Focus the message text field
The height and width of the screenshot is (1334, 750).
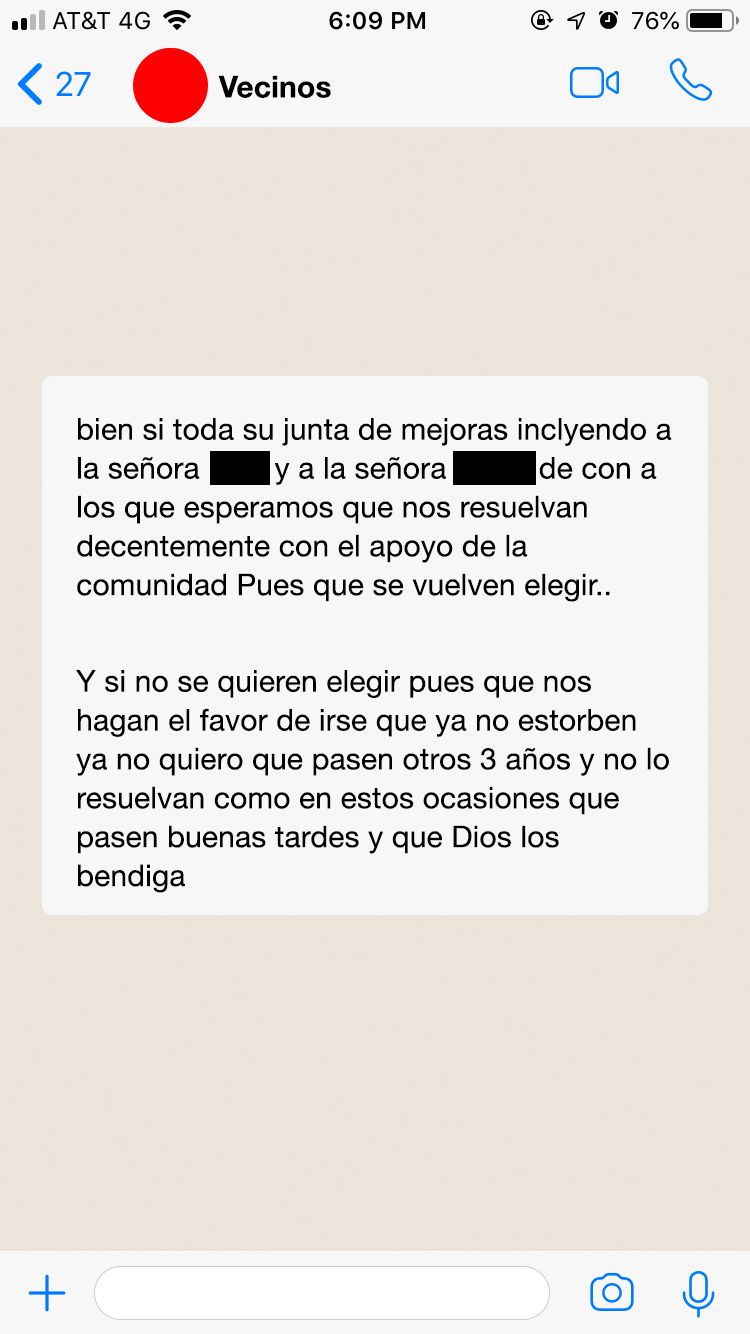321,1293
